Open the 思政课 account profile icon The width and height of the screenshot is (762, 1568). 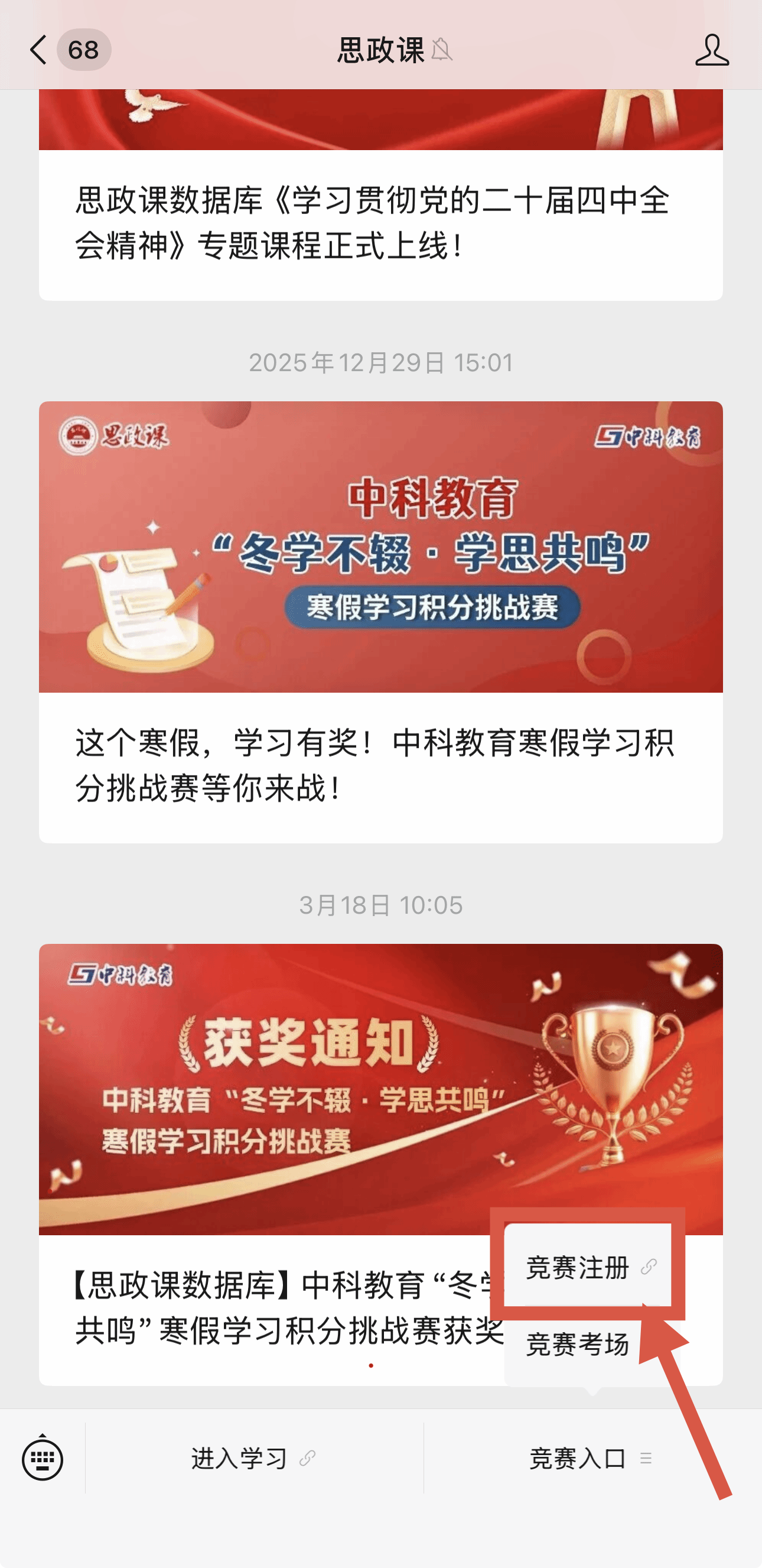tap(712, 50)
